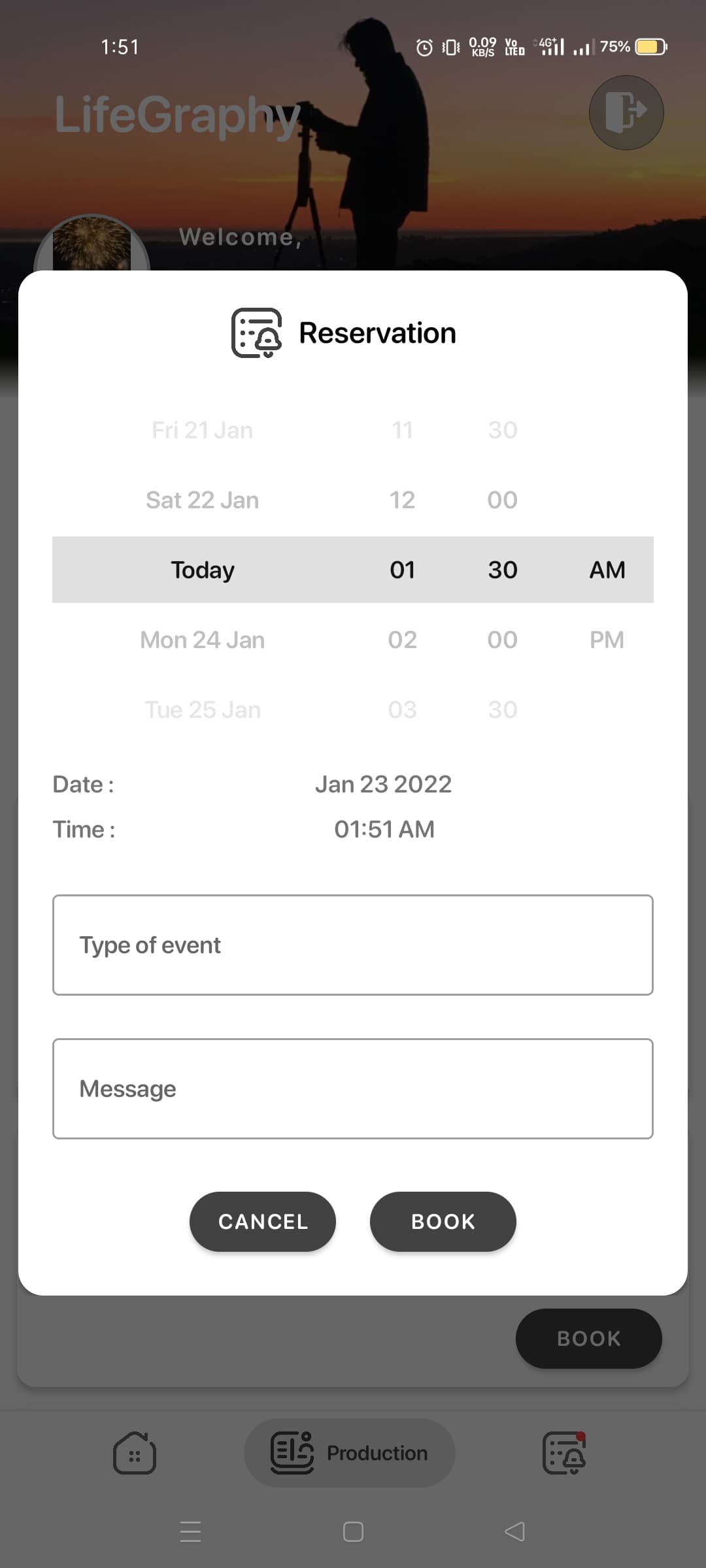Viewport: 706px width, 1568px height.
Task: Tap the alarm clock icon in status bar
Action: (x=424, y=46)
